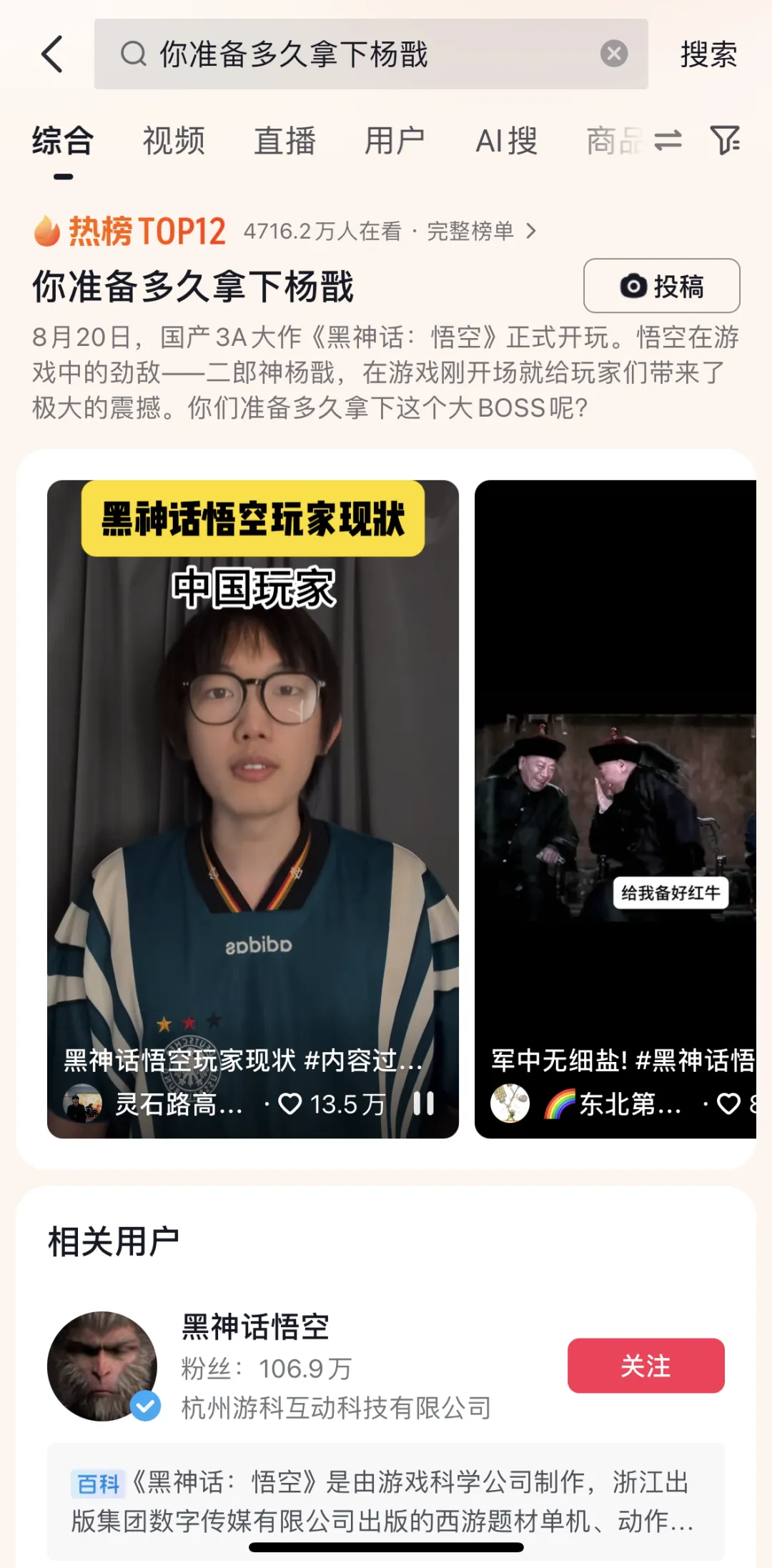Switch to the AI搜 tab
Image resolution: width=772 pixels, height=1568 pixels.
click(x=506, y=141)
